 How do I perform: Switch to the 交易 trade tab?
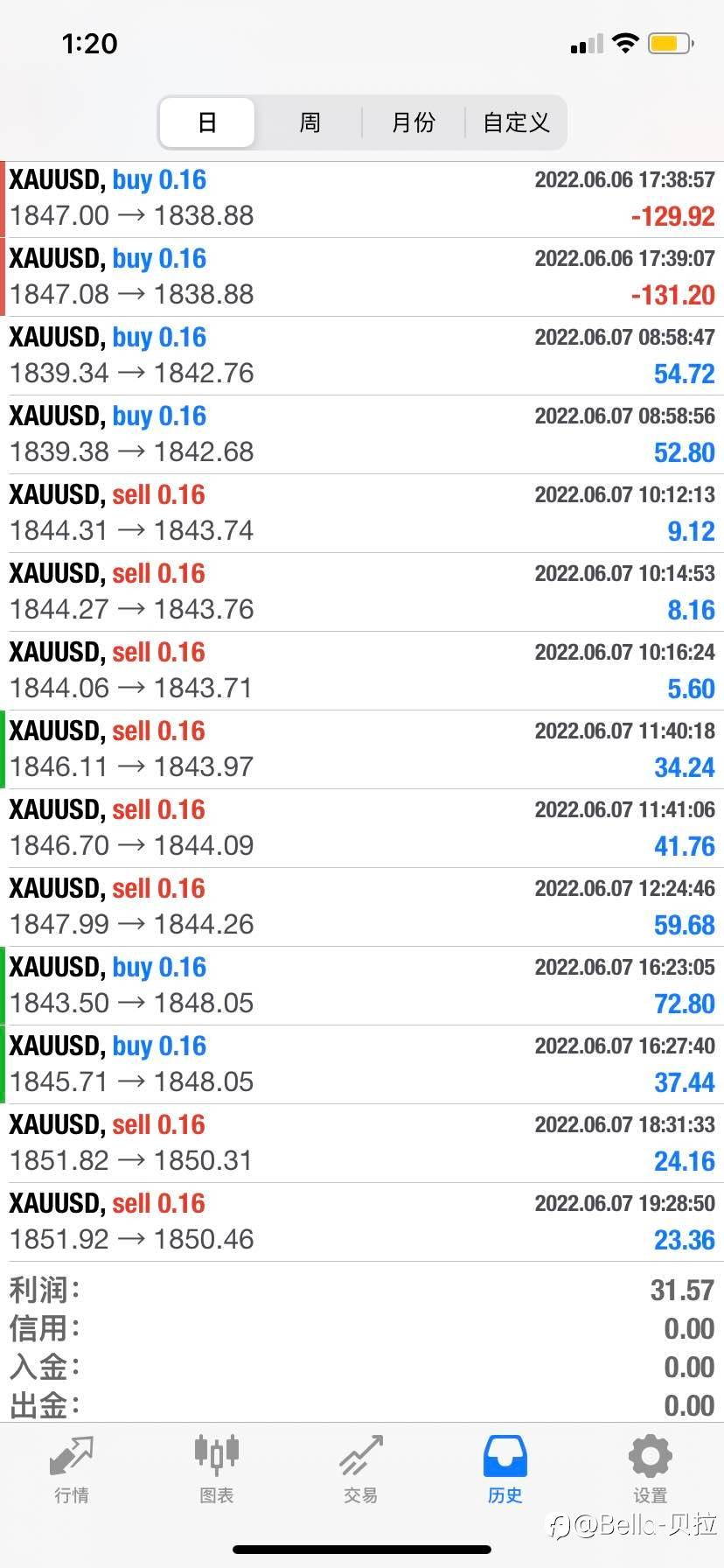pos(361,1471)
